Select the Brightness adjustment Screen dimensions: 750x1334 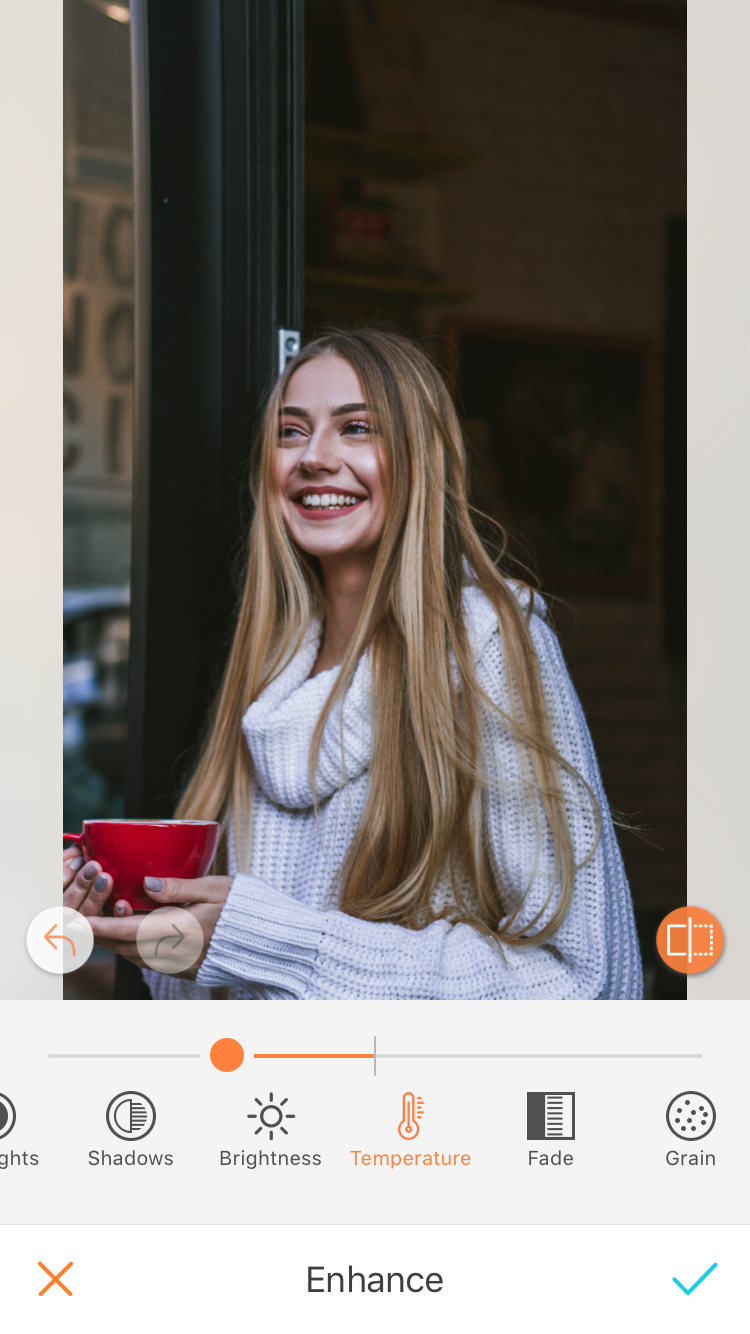[271, 1130]
